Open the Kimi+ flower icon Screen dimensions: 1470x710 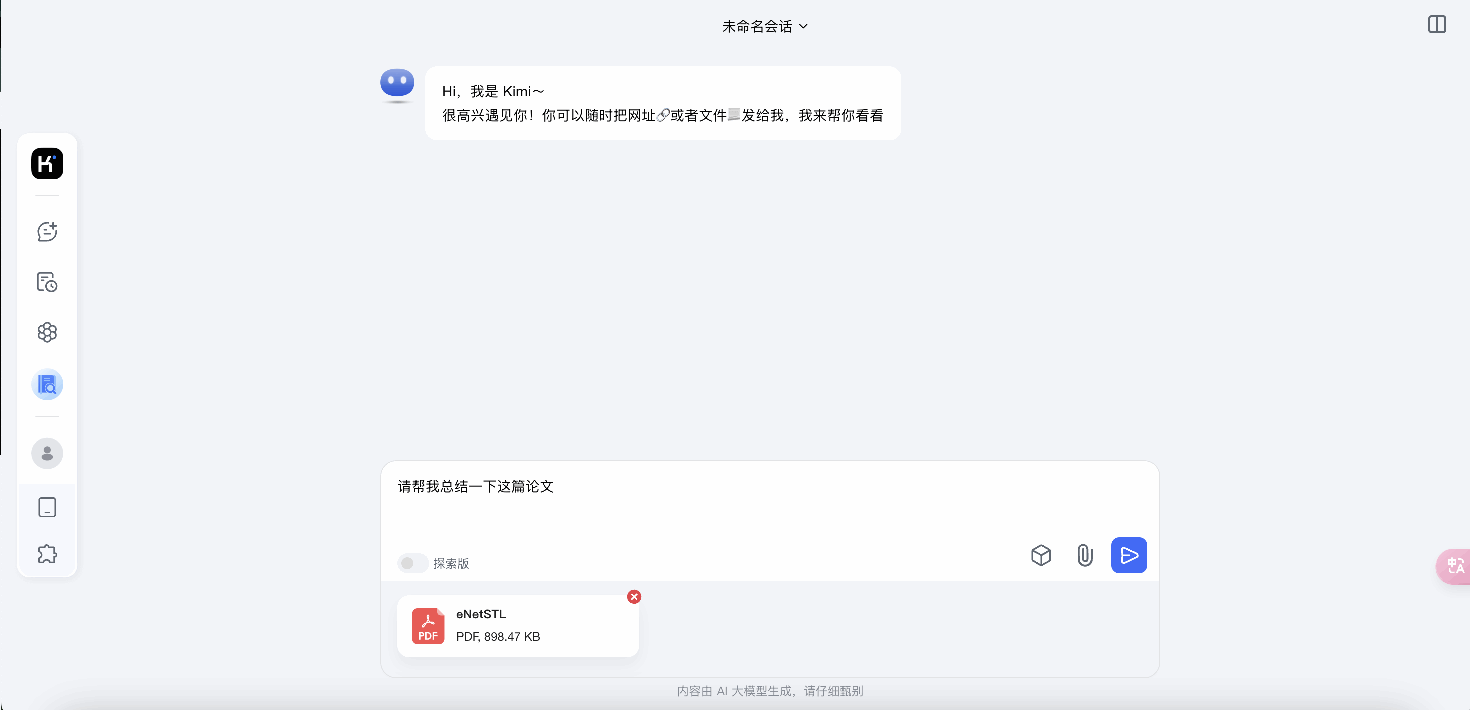(47, 333)
